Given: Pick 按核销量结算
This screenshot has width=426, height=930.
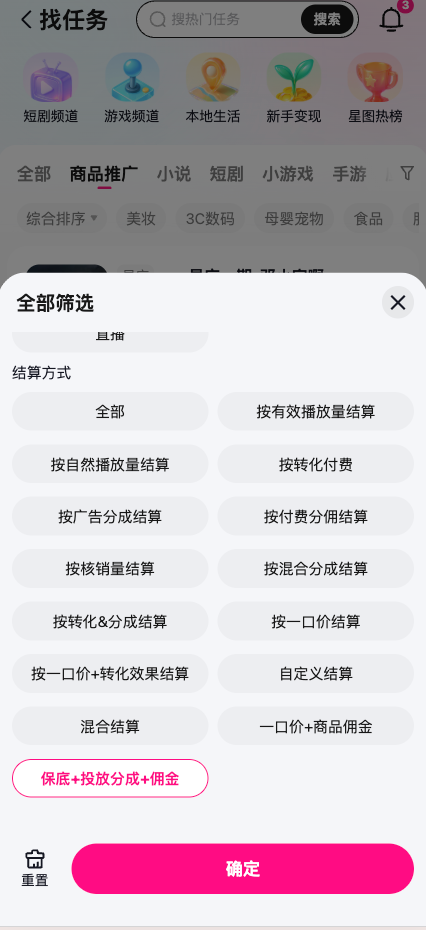Looking at the screenshot, I should (110, 568).
